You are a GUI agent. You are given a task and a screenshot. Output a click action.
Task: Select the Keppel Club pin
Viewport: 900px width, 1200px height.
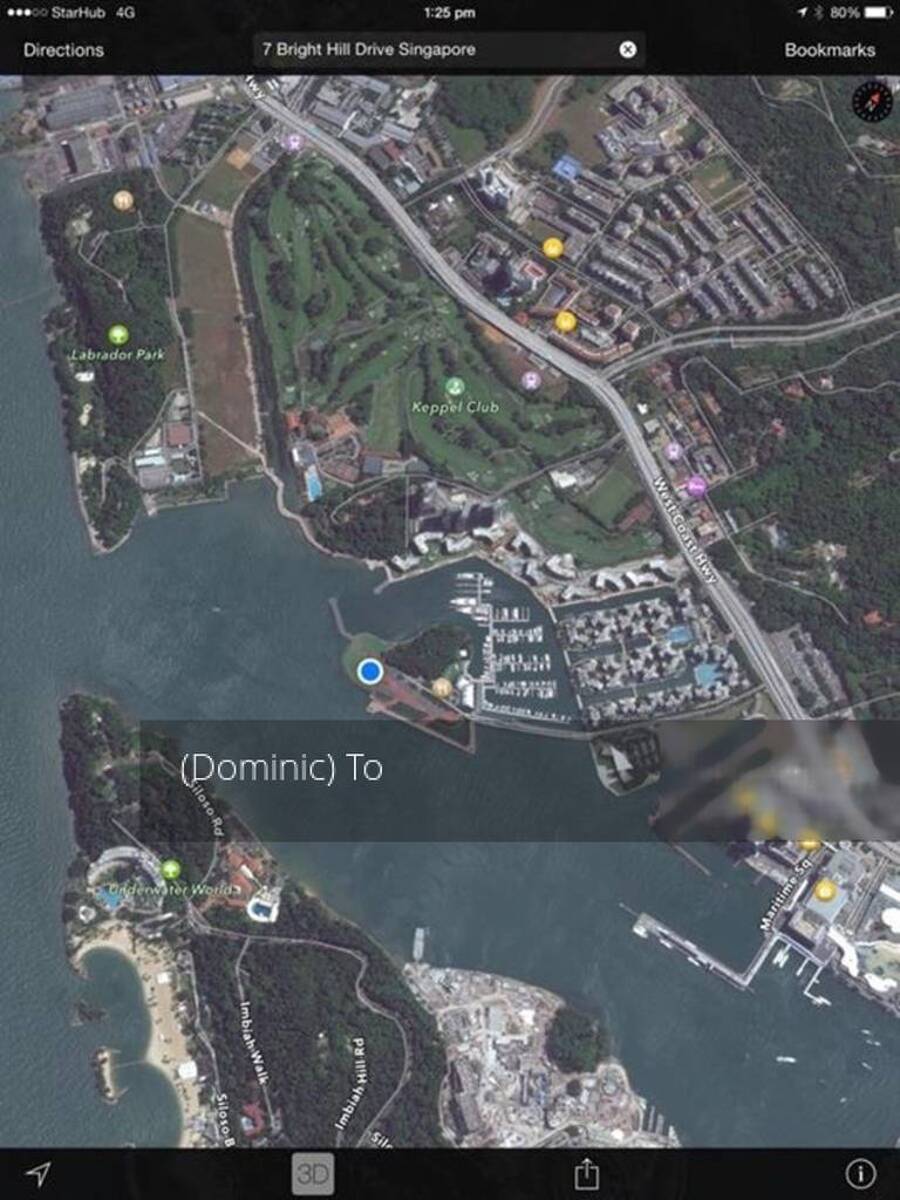pyautogui.click(x=454, y=387)
